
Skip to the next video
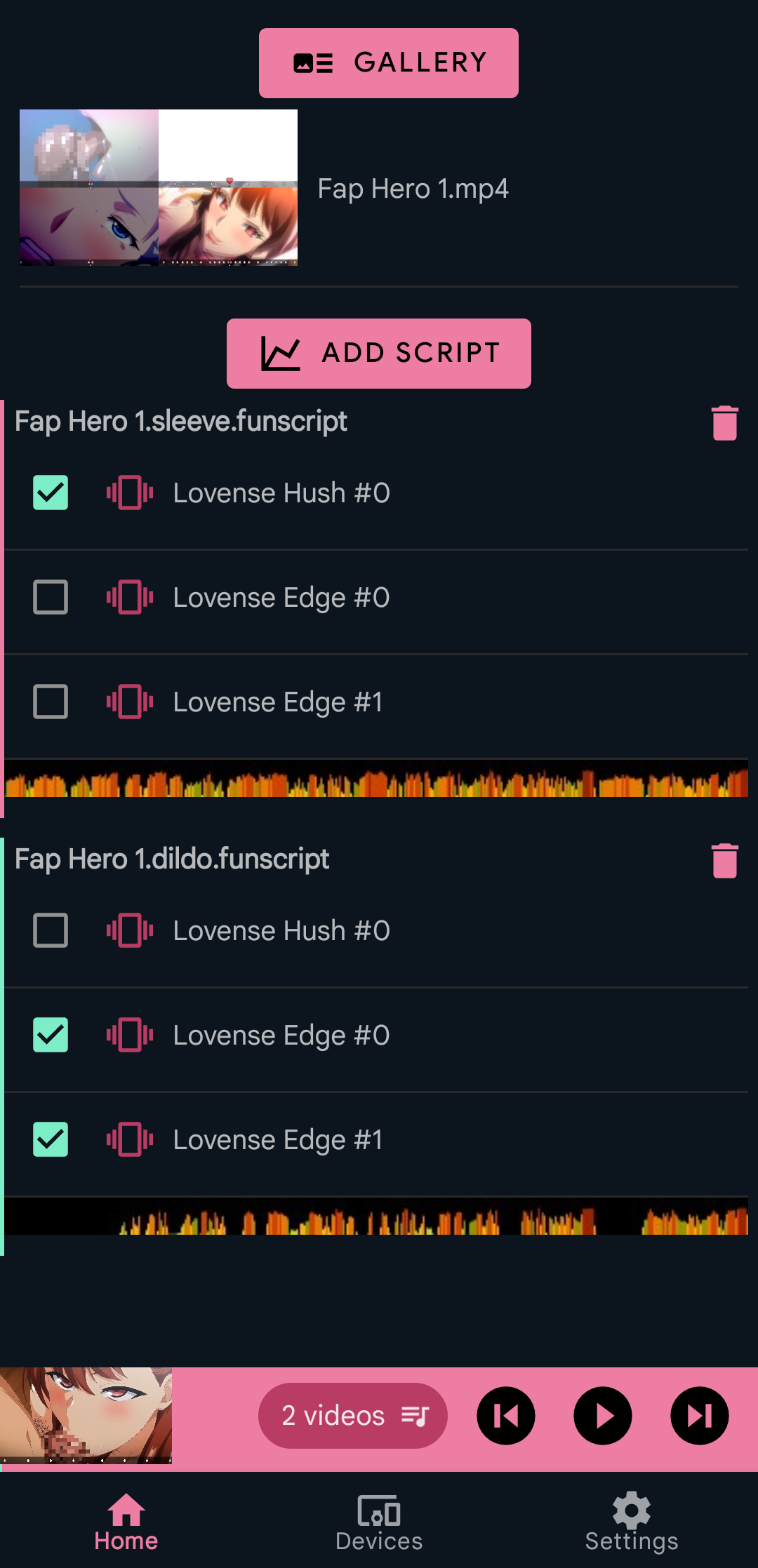coord(700,1416)
